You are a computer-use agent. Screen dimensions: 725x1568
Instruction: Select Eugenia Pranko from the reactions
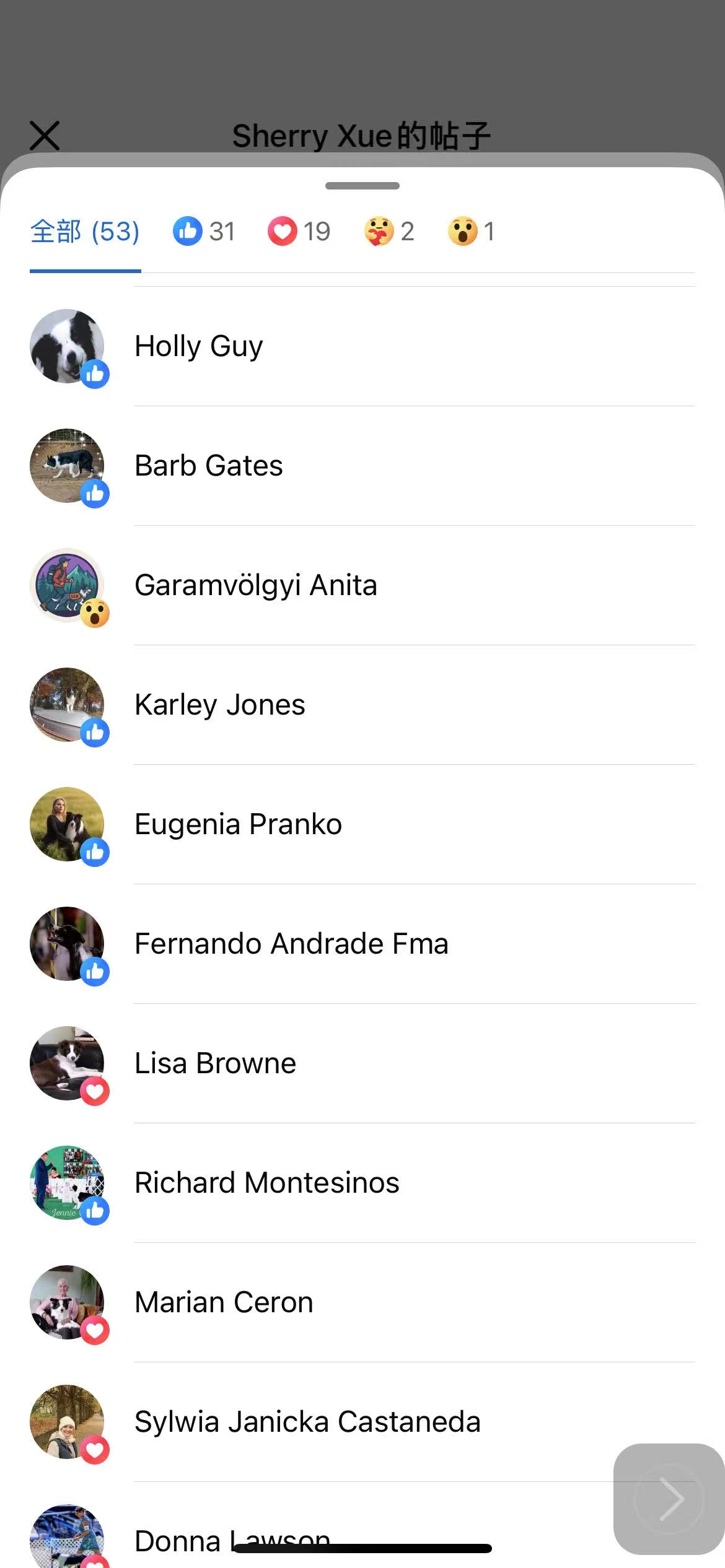[238, 824]
